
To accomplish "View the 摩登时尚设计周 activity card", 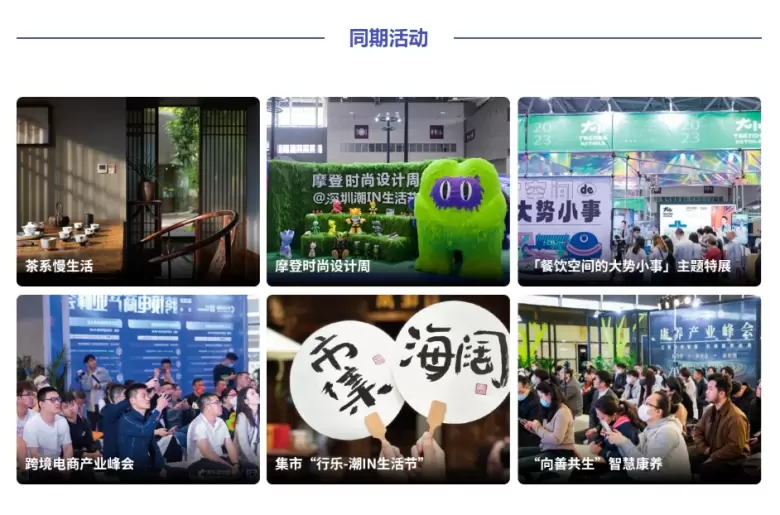I will click(x=388, y=191).
